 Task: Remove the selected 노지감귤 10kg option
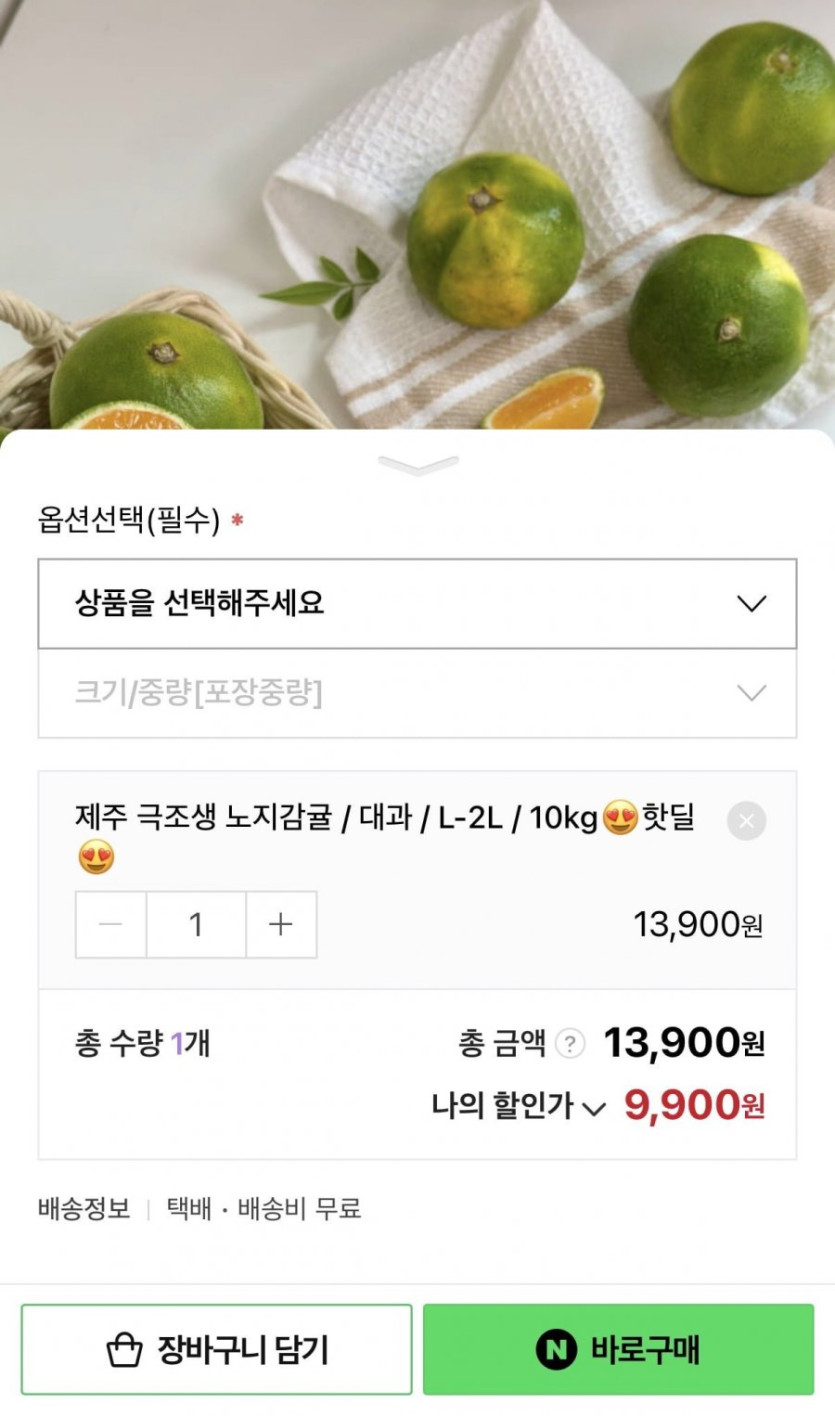tap(746, 821)
